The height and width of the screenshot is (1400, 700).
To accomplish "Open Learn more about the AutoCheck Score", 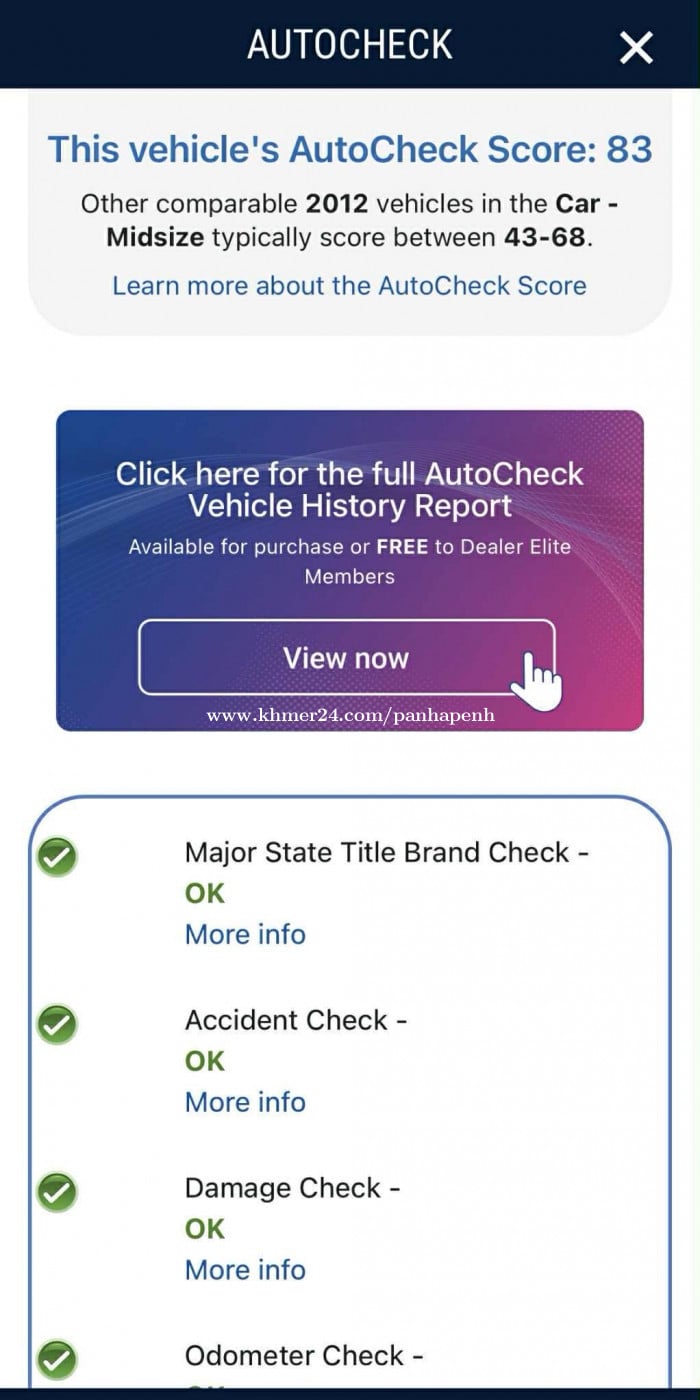I will coord(349,285).
